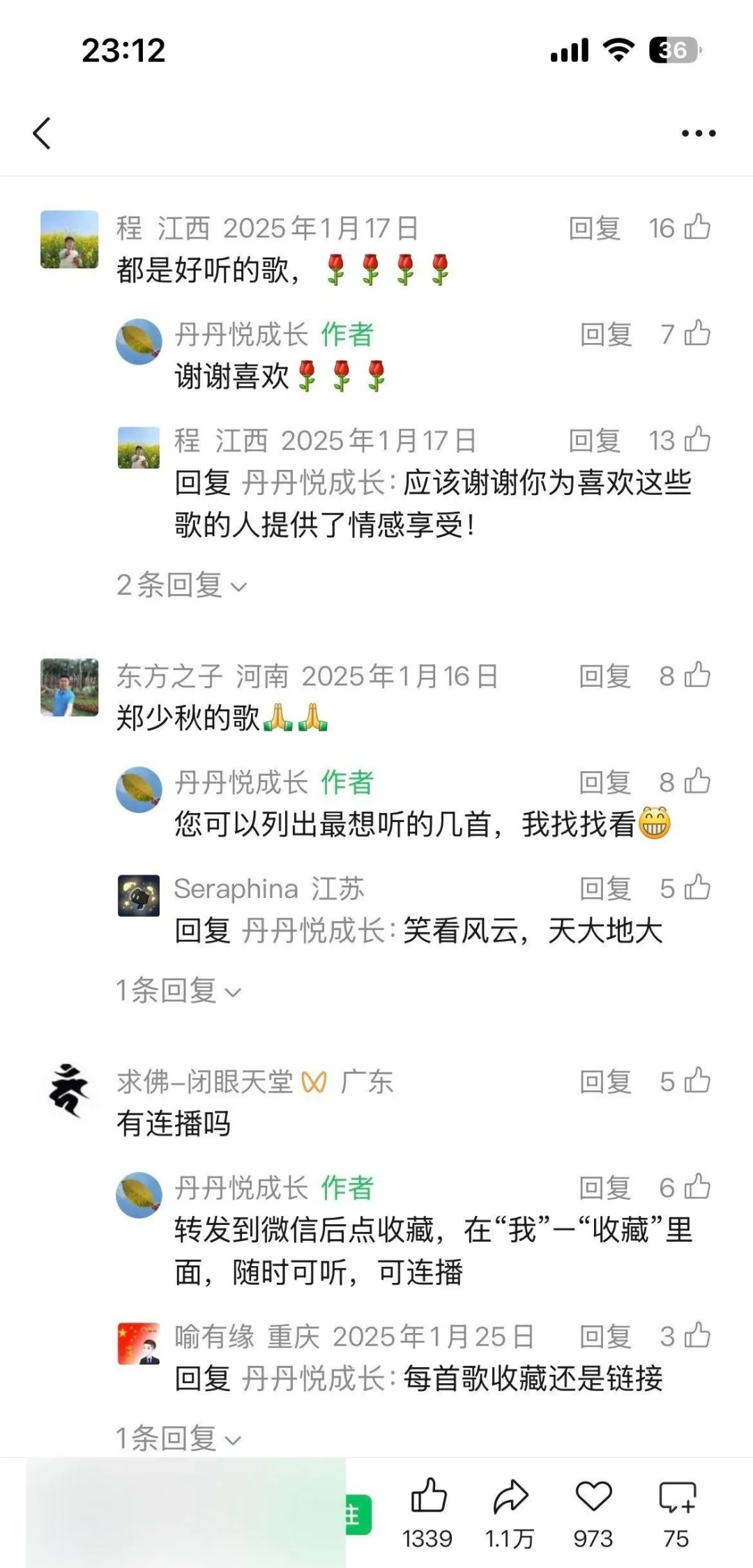Like the author's reply 谢谢喜欢
The width and height of the screenshot is (753, 1568).
697,334
